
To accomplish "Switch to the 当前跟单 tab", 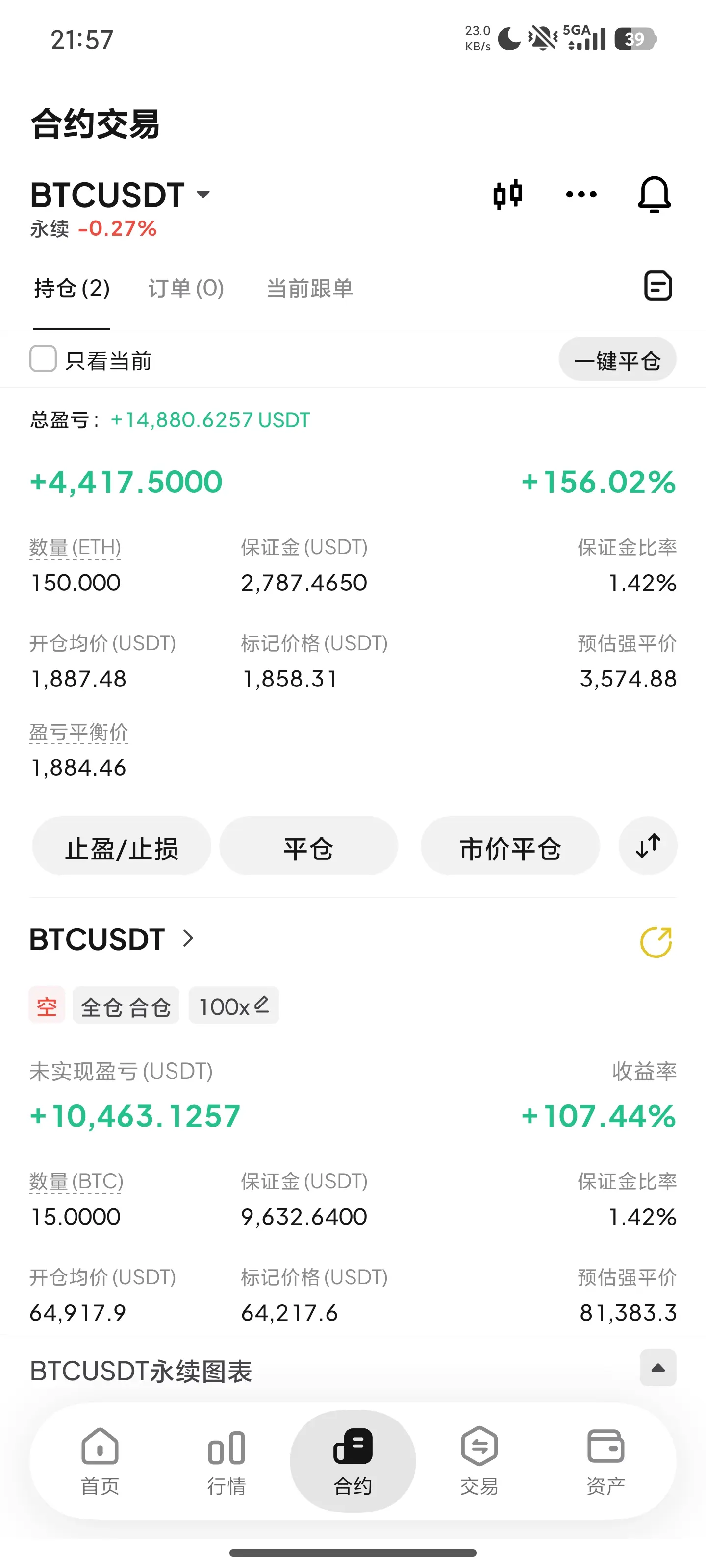I will point(310,289).
